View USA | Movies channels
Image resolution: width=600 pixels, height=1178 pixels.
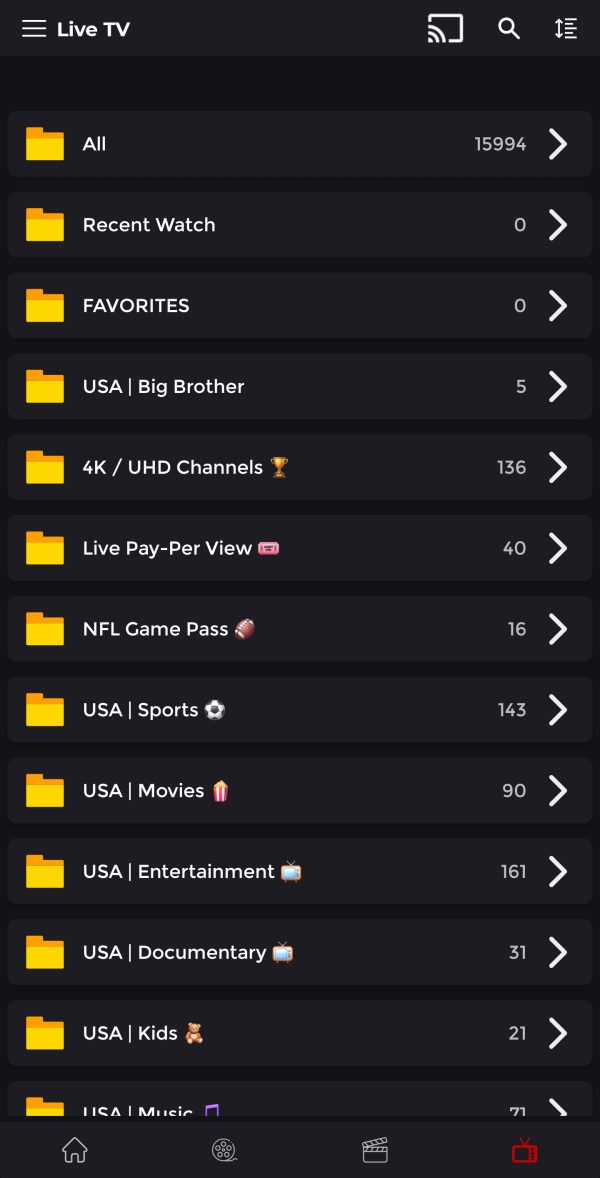pos(300,791)
